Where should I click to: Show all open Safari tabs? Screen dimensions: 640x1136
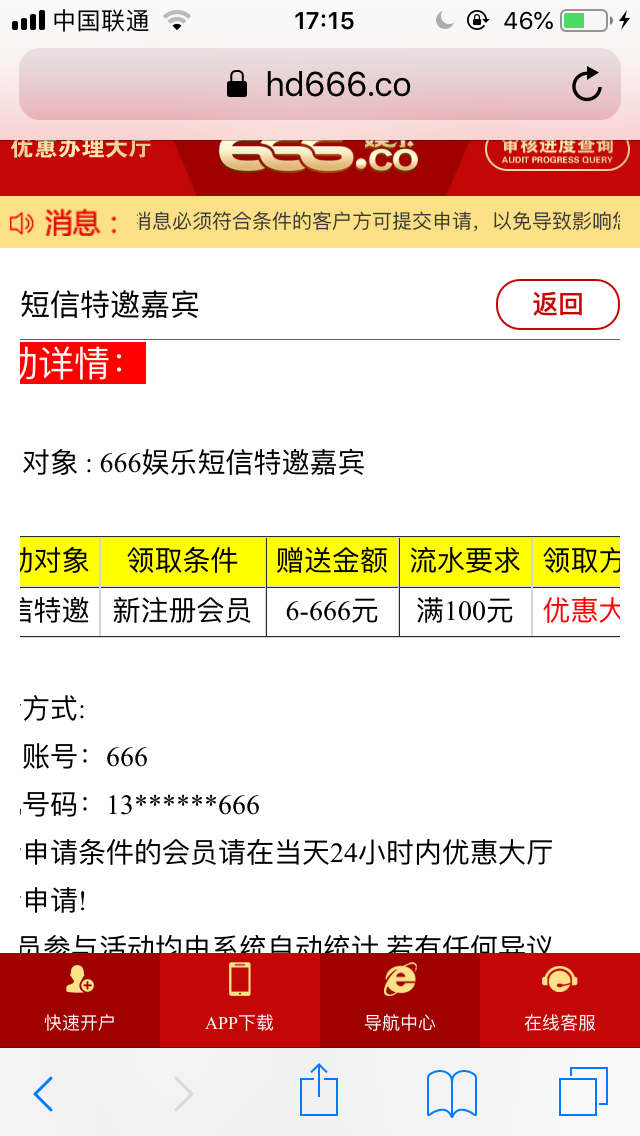pyautogui.click(x=583, y=1091)
